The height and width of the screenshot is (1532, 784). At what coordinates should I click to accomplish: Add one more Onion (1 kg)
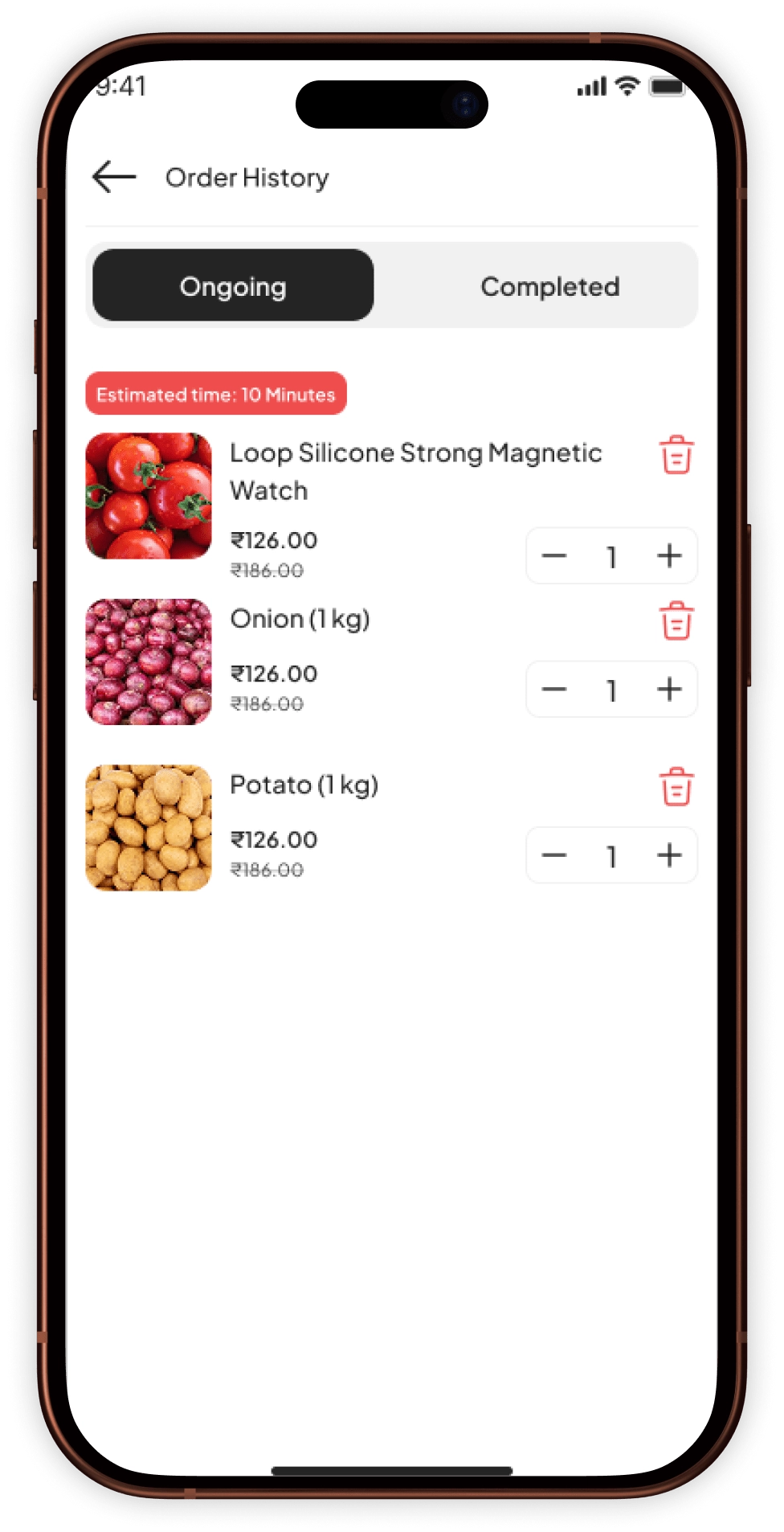(669, 689)
